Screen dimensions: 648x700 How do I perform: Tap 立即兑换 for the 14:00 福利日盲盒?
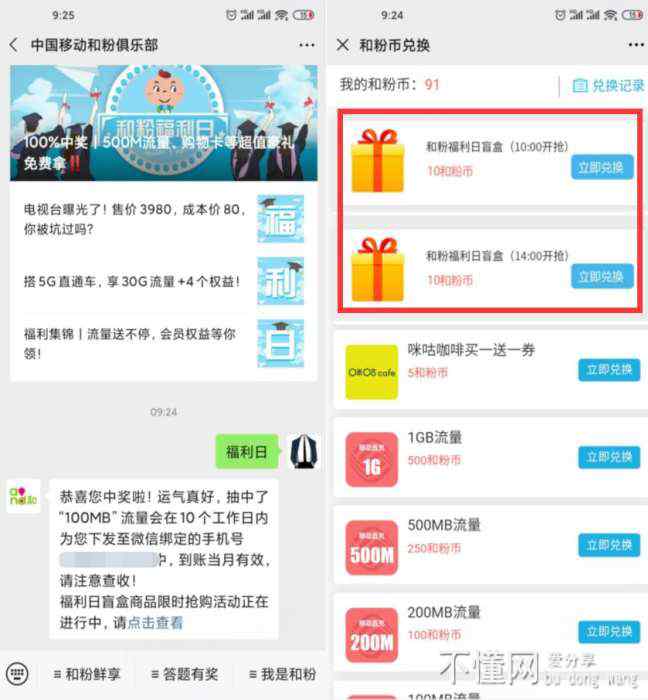point(602,276)
